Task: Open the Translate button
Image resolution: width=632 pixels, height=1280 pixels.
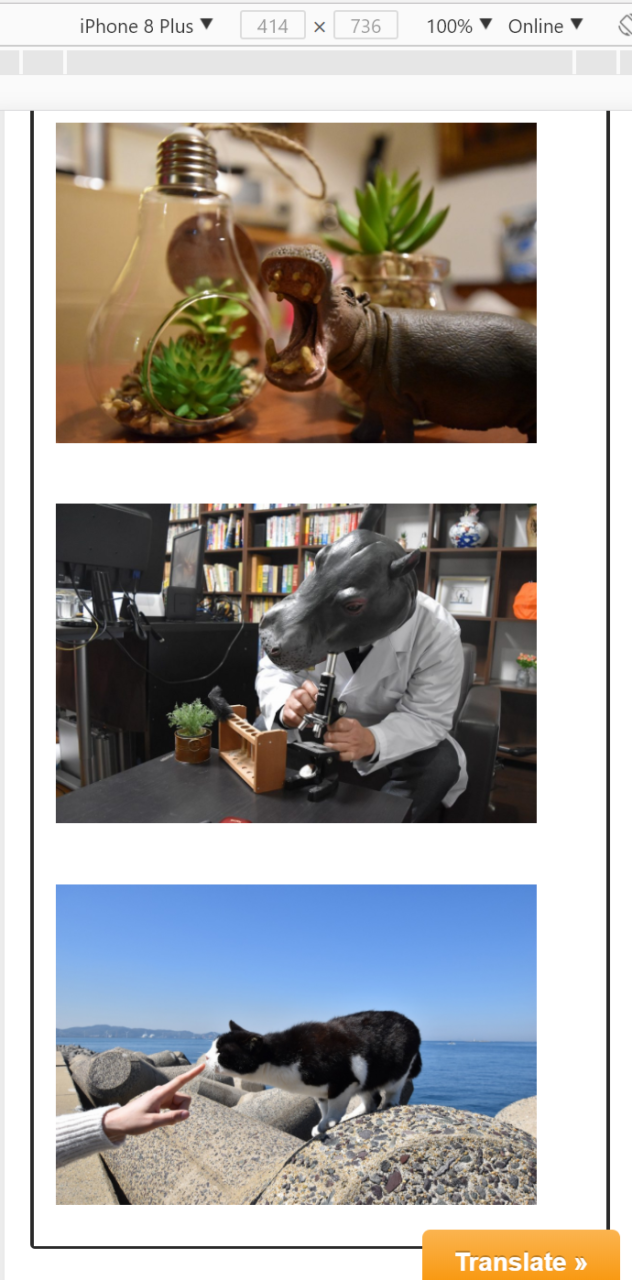Action: (521, 1260)
